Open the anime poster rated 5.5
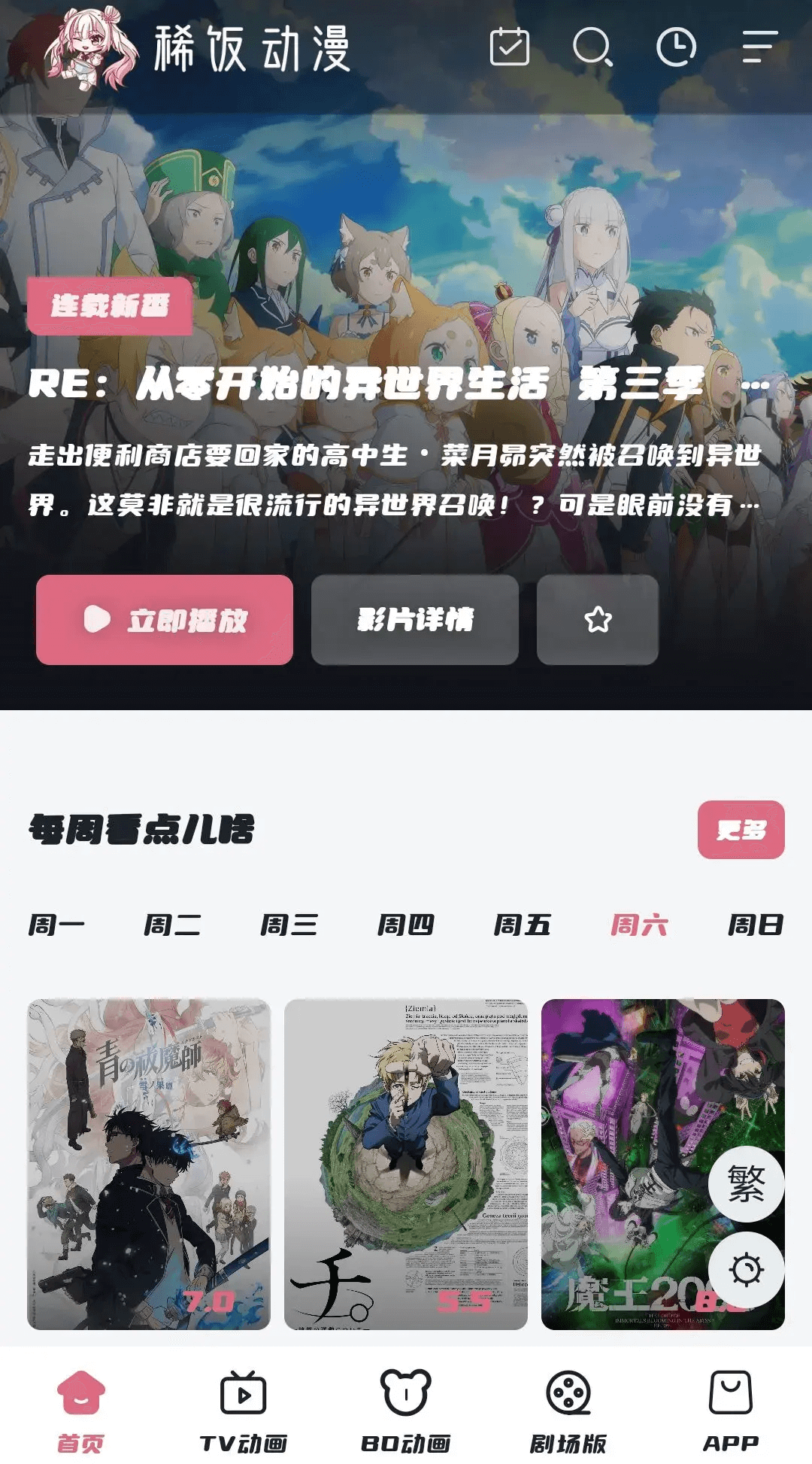Viewport: 812px width, 1464px height. [x=406, y=1164]
